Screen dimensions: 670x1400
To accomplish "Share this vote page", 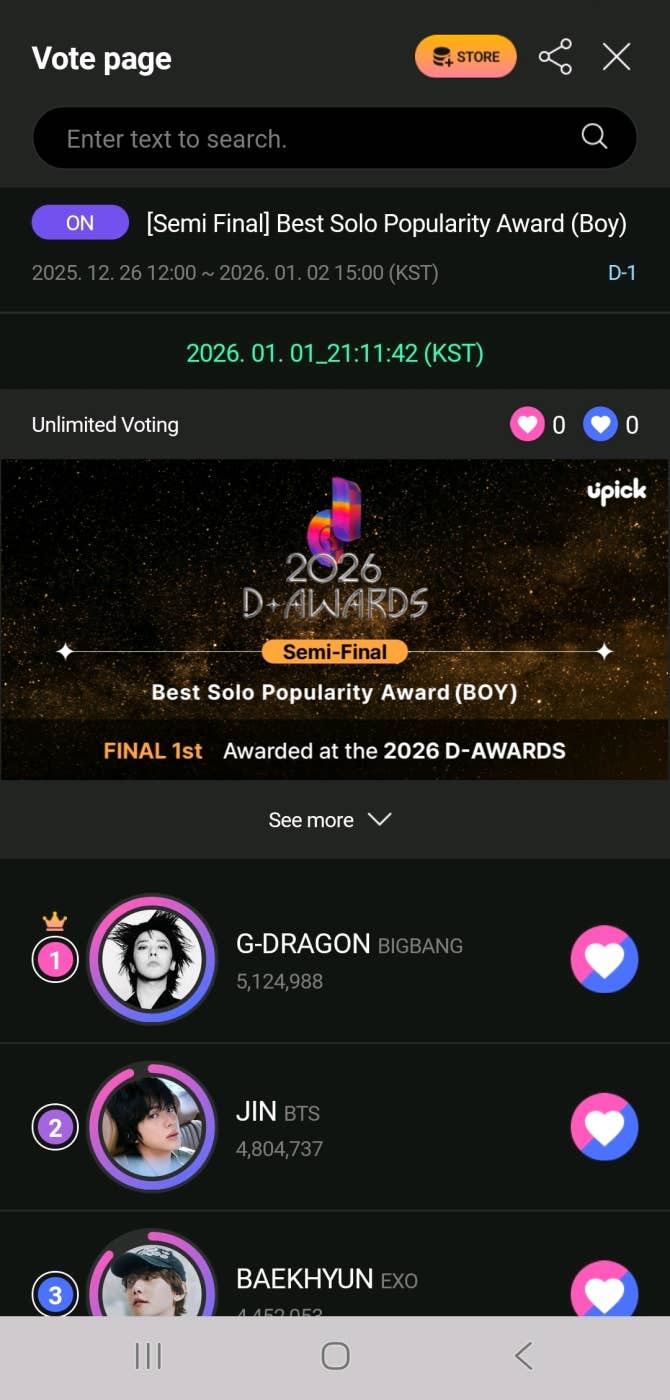I will point(555,57).
